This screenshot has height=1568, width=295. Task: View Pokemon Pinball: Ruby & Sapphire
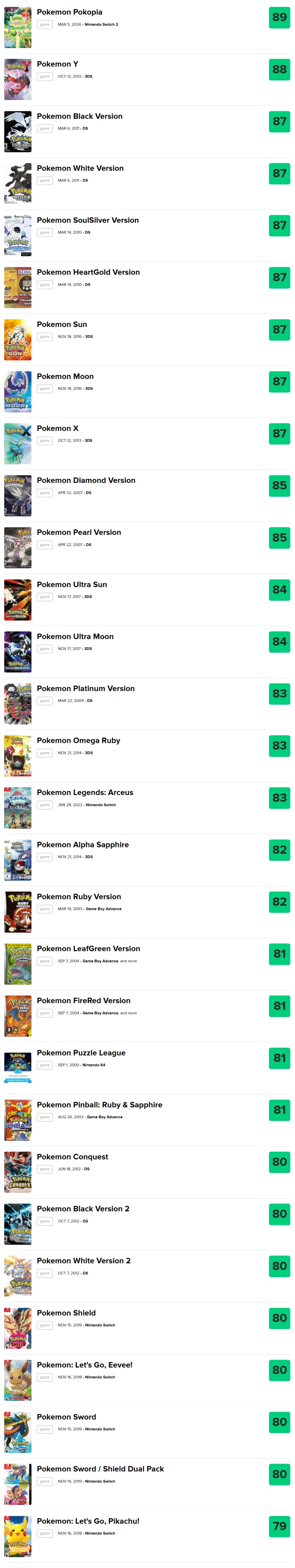[99, 1105]
